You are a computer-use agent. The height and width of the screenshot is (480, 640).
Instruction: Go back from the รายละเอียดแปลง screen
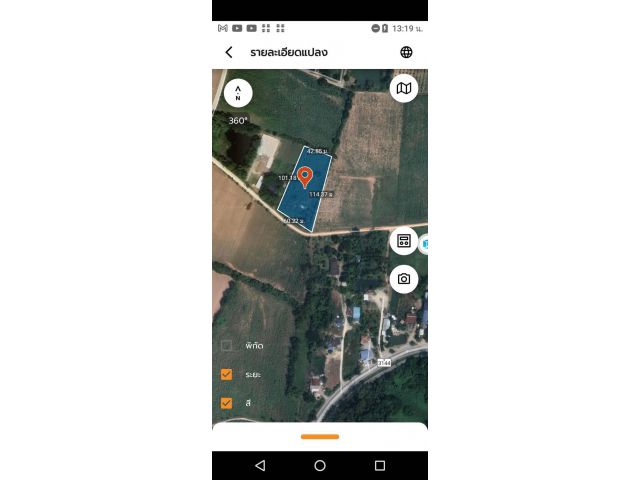point(229,52)
